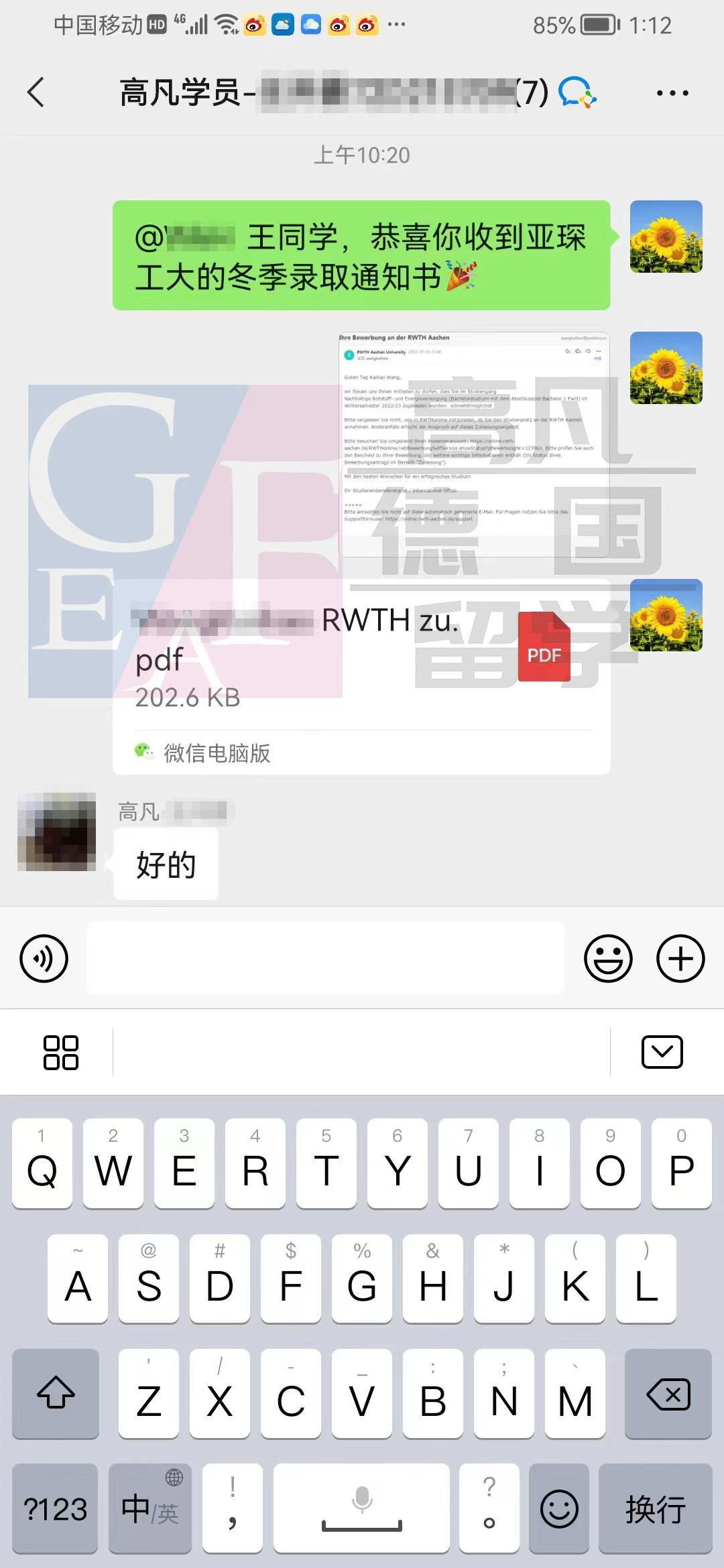This screenshot has height=1568, width=724.
Task: Open the chat's three-dot menu
Action: point(672,93)
